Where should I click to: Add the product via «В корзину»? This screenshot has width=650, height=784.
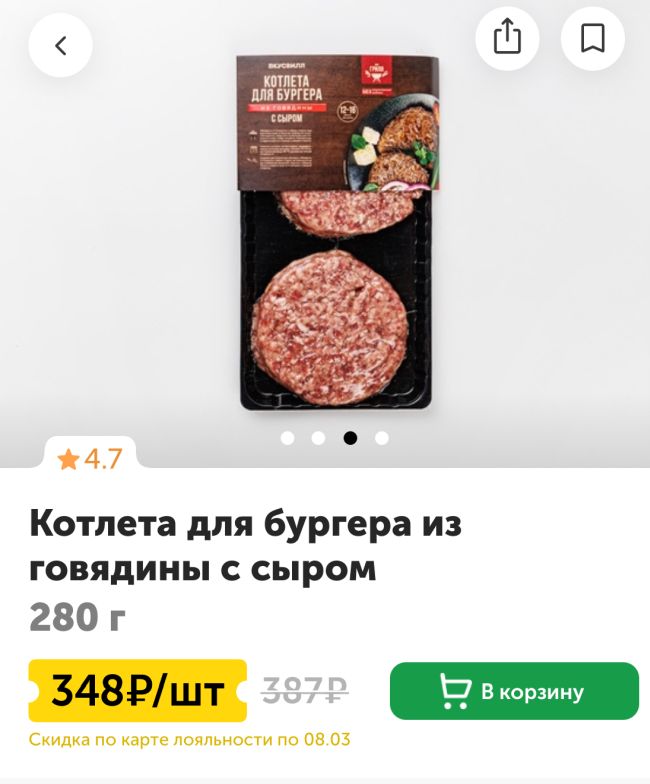[514, 691]
